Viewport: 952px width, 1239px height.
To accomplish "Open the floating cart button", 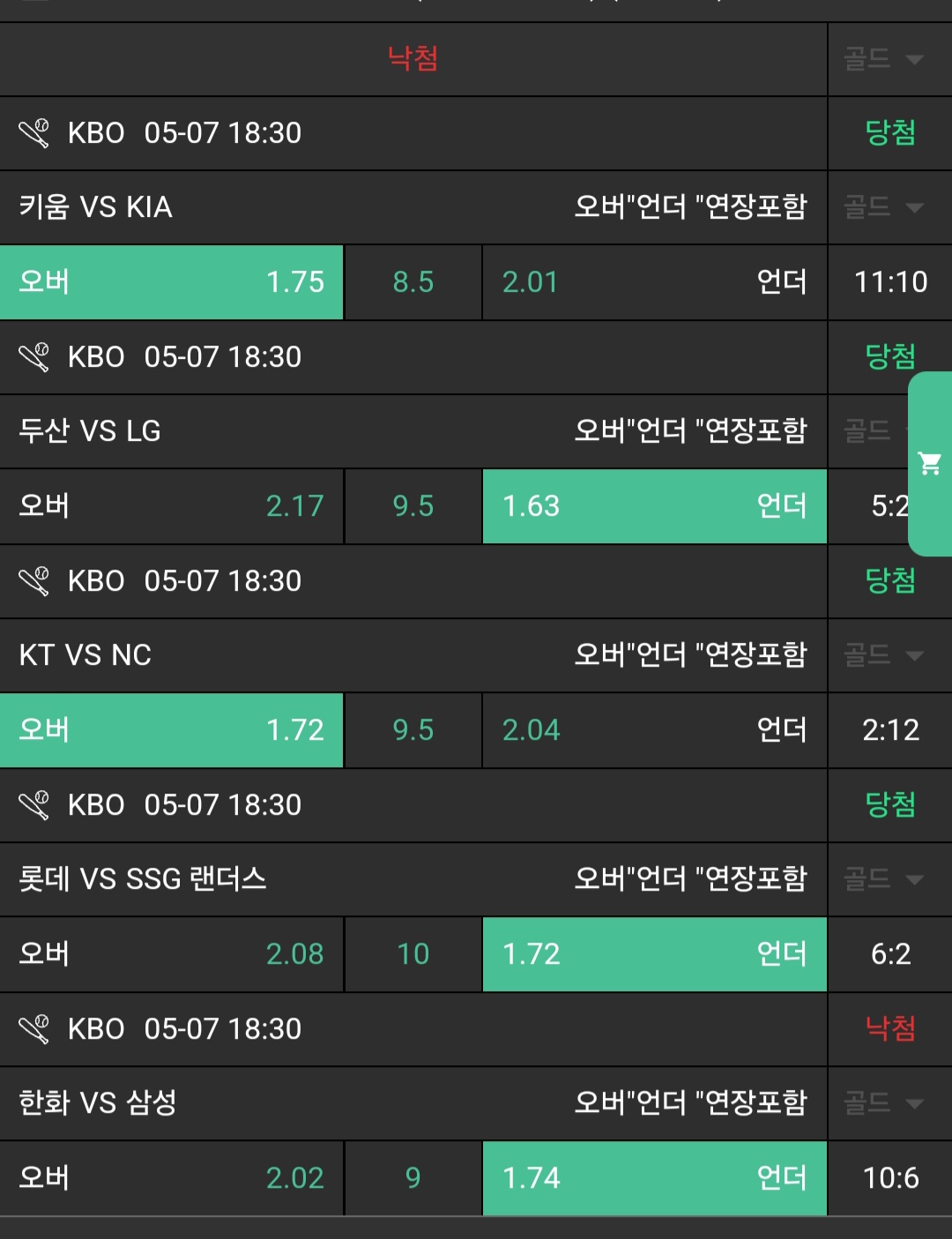I will point(930,464).
